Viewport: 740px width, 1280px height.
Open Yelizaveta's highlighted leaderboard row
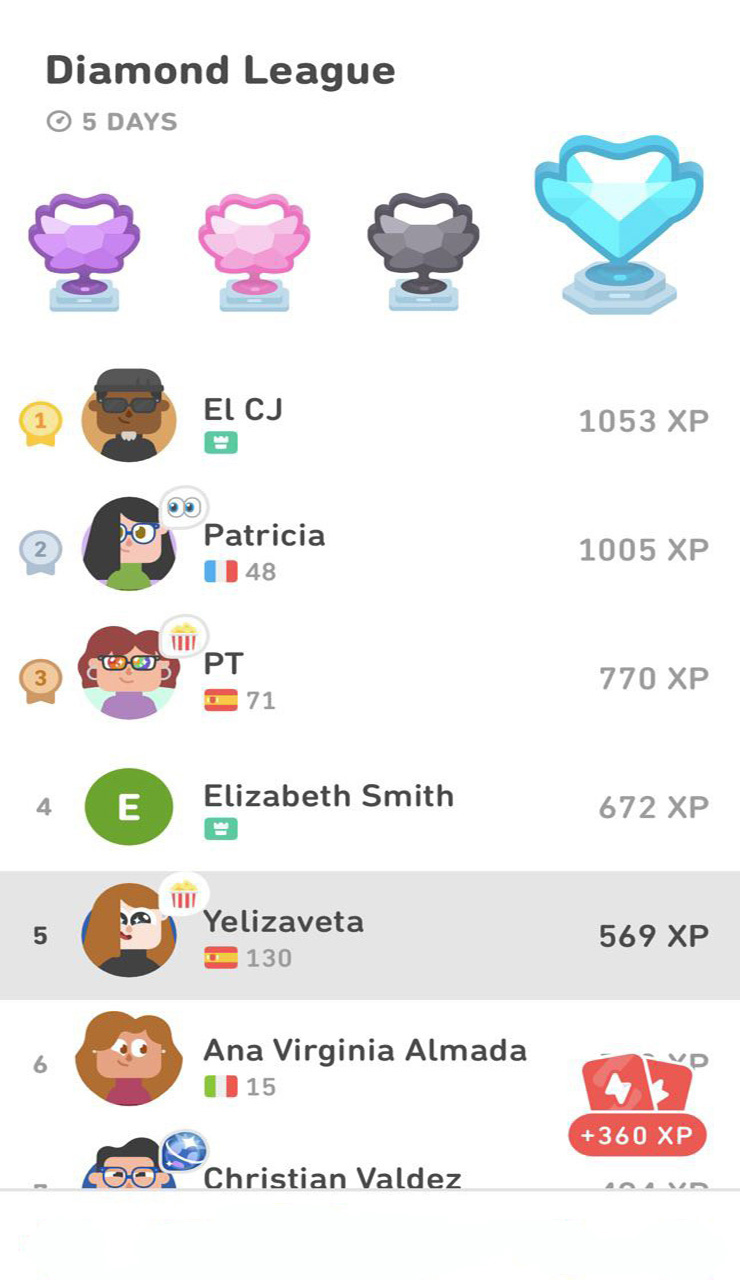coord(370,935)
